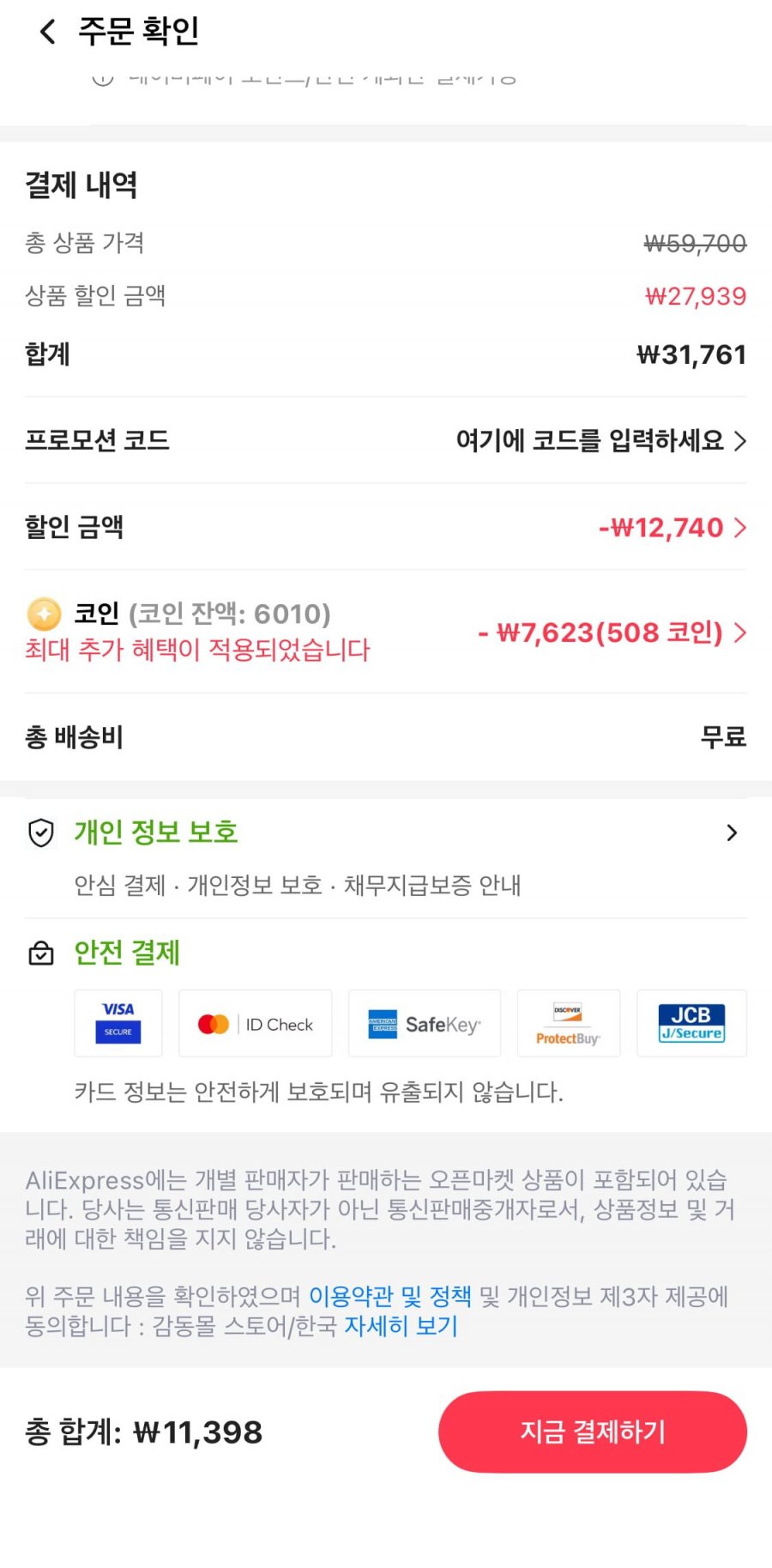
Task: Tap 지금 결제하기 to pay now
Action: point(593,1432)
